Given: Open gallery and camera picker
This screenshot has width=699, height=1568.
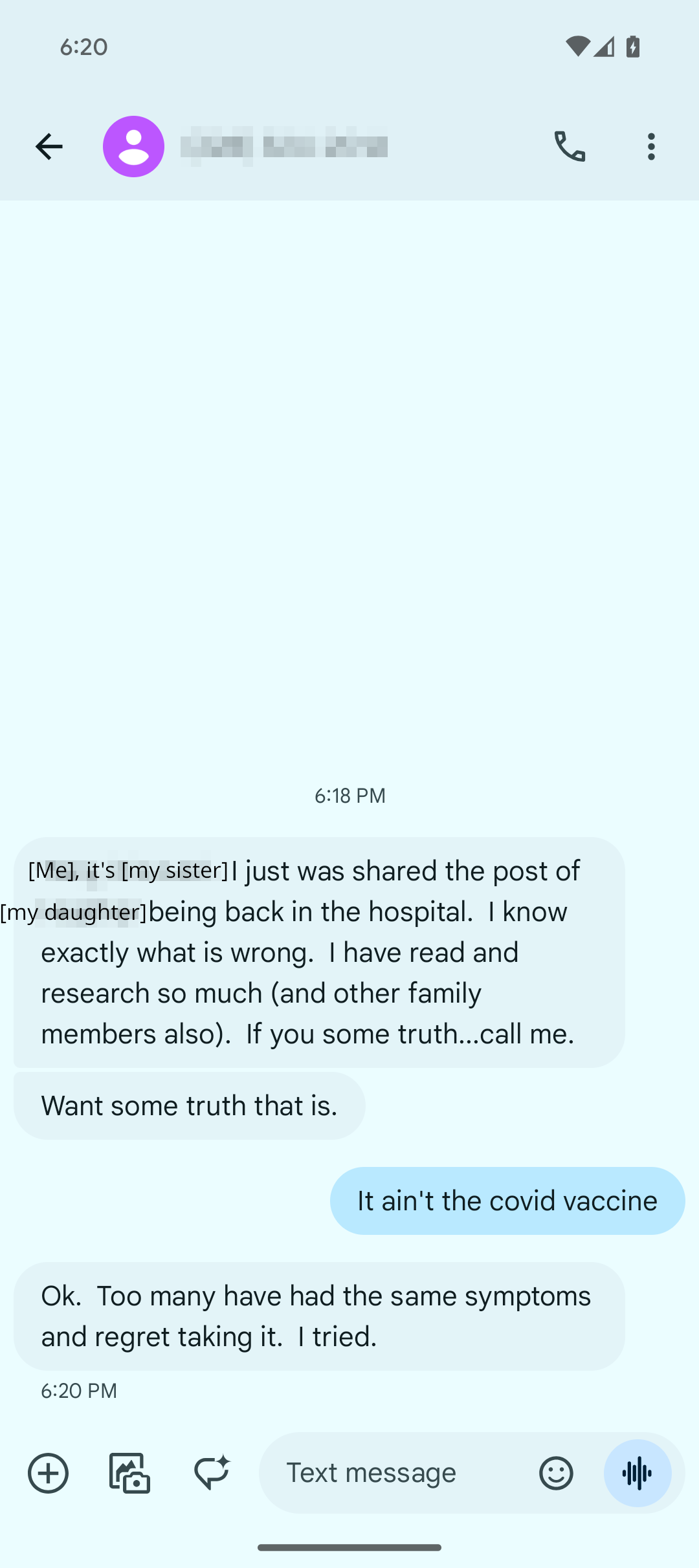Looking at the screenshot, I should coord(129,1473).
